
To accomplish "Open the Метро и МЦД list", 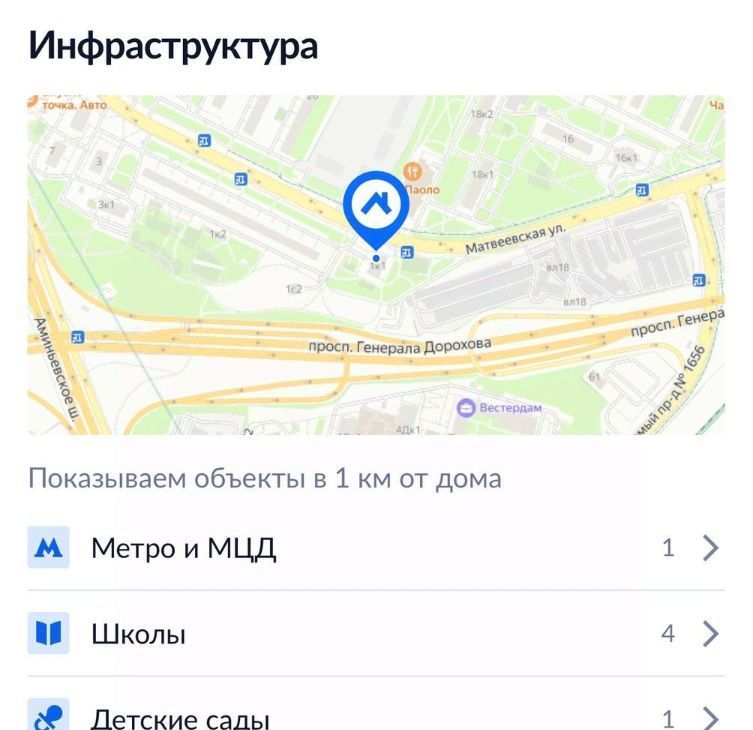I will point(375,548).
